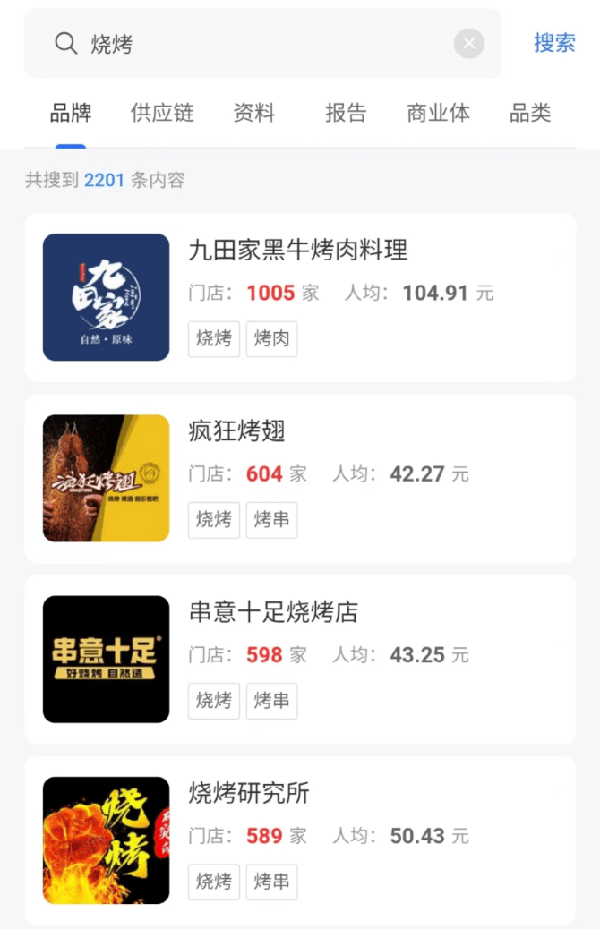Switch to the 商业体 tab
Image resolution: width=600 pixels, height=929 pixels.
pyautogui.click(x=438, y=113)
